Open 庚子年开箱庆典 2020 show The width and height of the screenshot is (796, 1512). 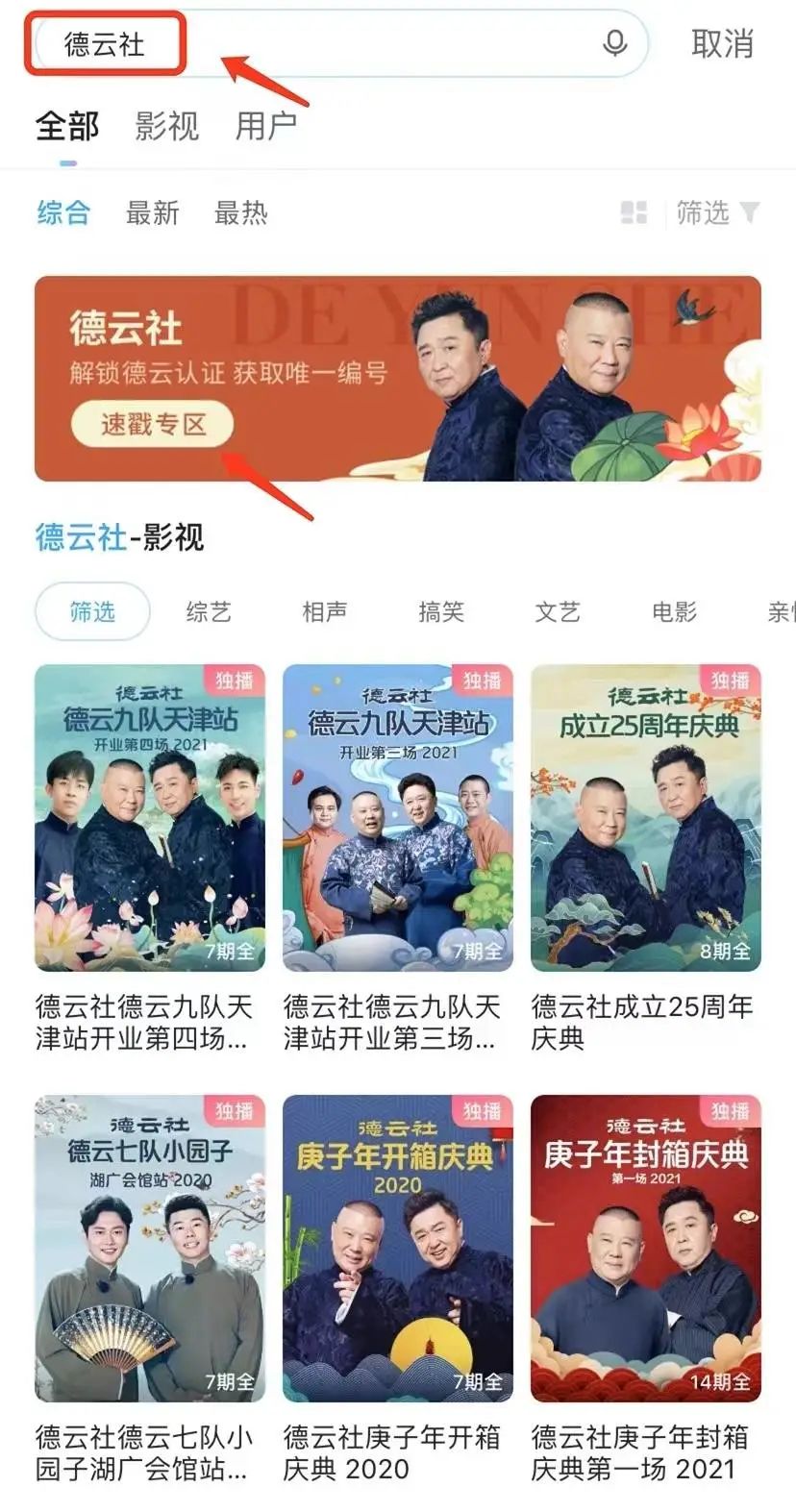(x=398, y=1248)
